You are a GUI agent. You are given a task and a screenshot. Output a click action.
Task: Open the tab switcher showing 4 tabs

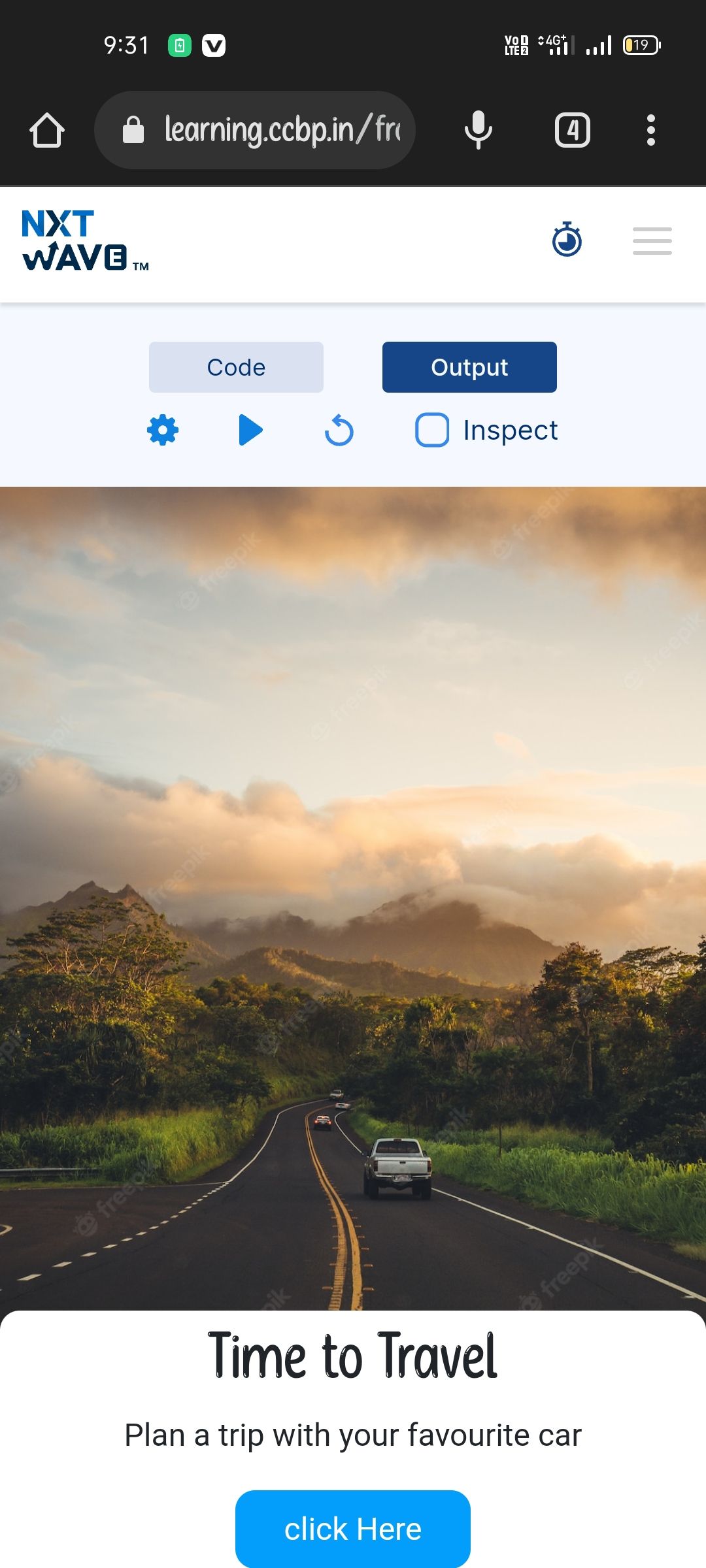click(572, 130)
